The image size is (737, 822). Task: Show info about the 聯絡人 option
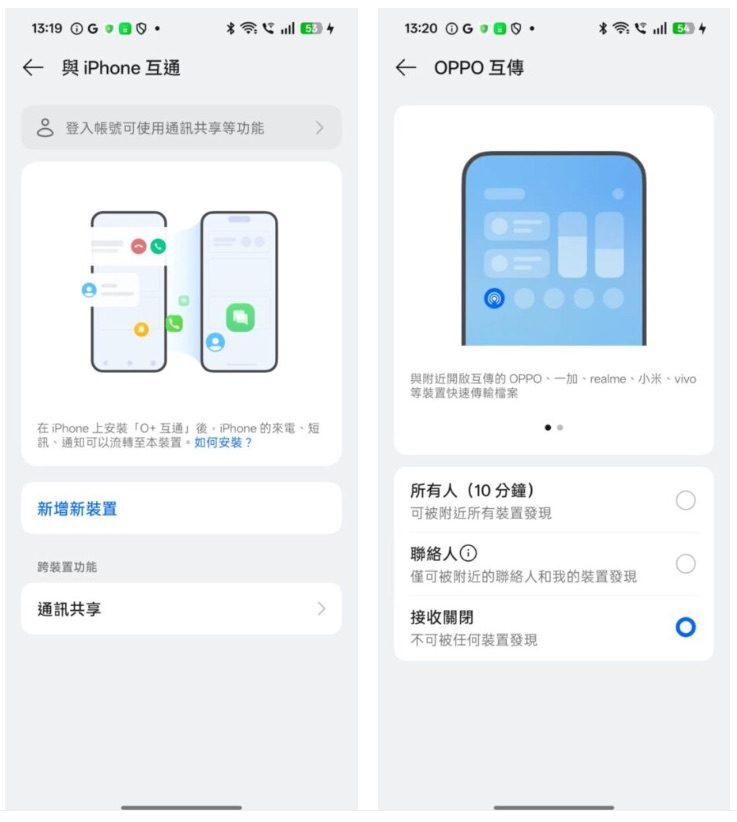pos(468,553)
